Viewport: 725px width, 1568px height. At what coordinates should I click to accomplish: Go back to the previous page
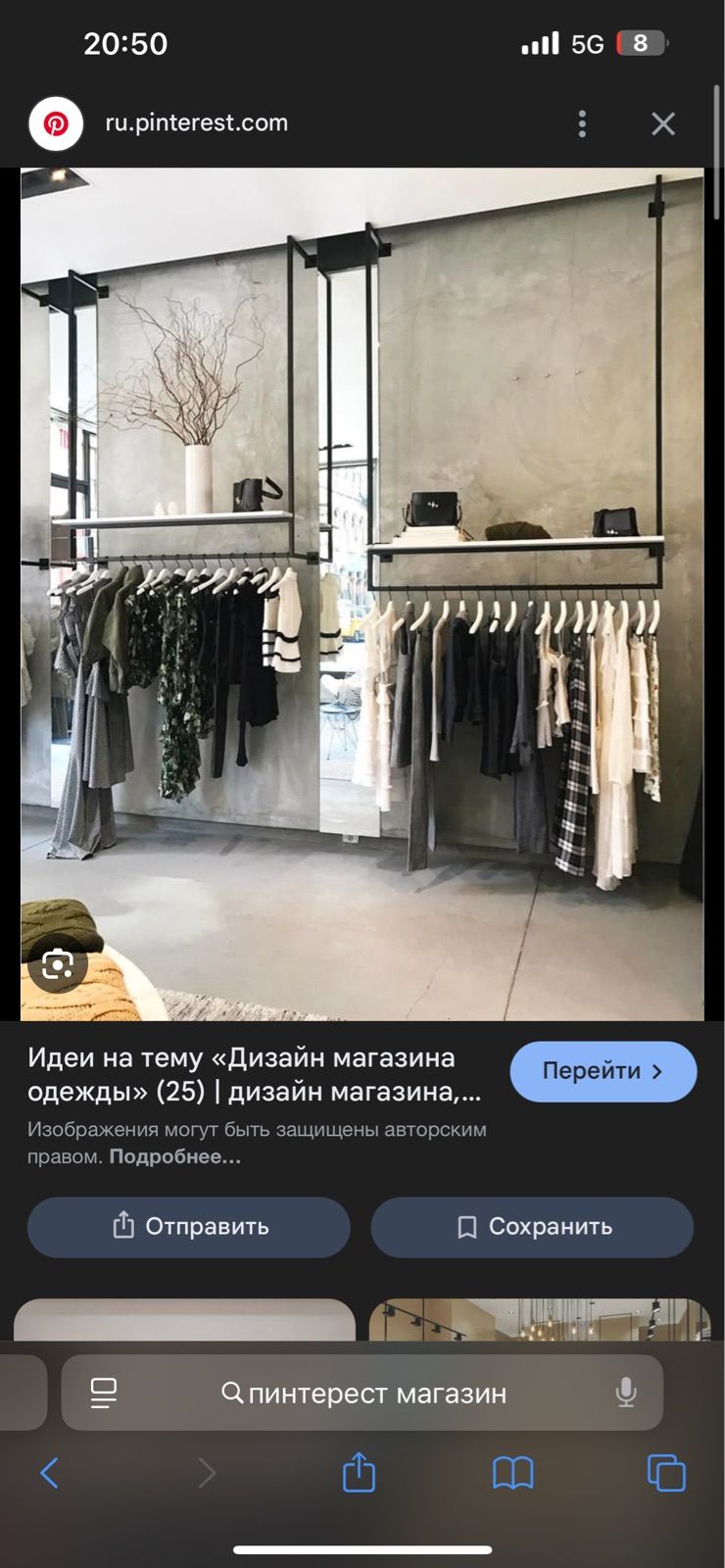tap(49, 1472)
